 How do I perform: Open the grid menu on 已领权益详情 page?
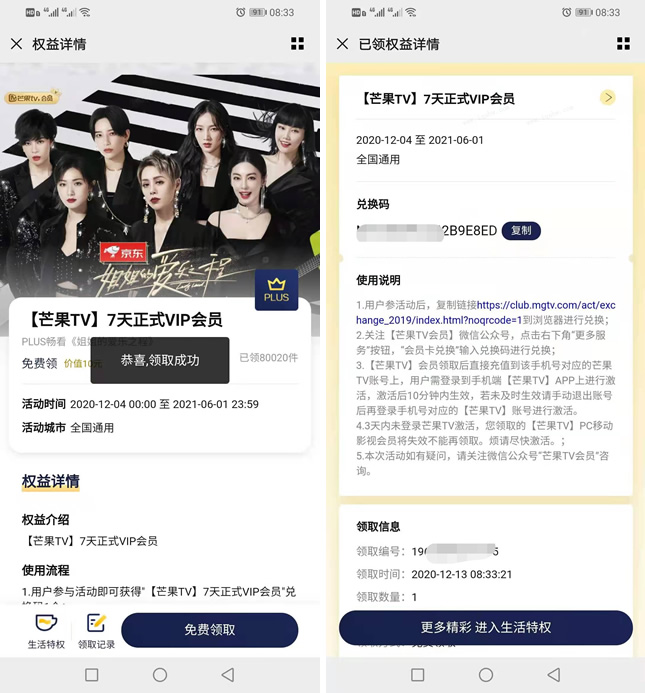click(623, 44)
